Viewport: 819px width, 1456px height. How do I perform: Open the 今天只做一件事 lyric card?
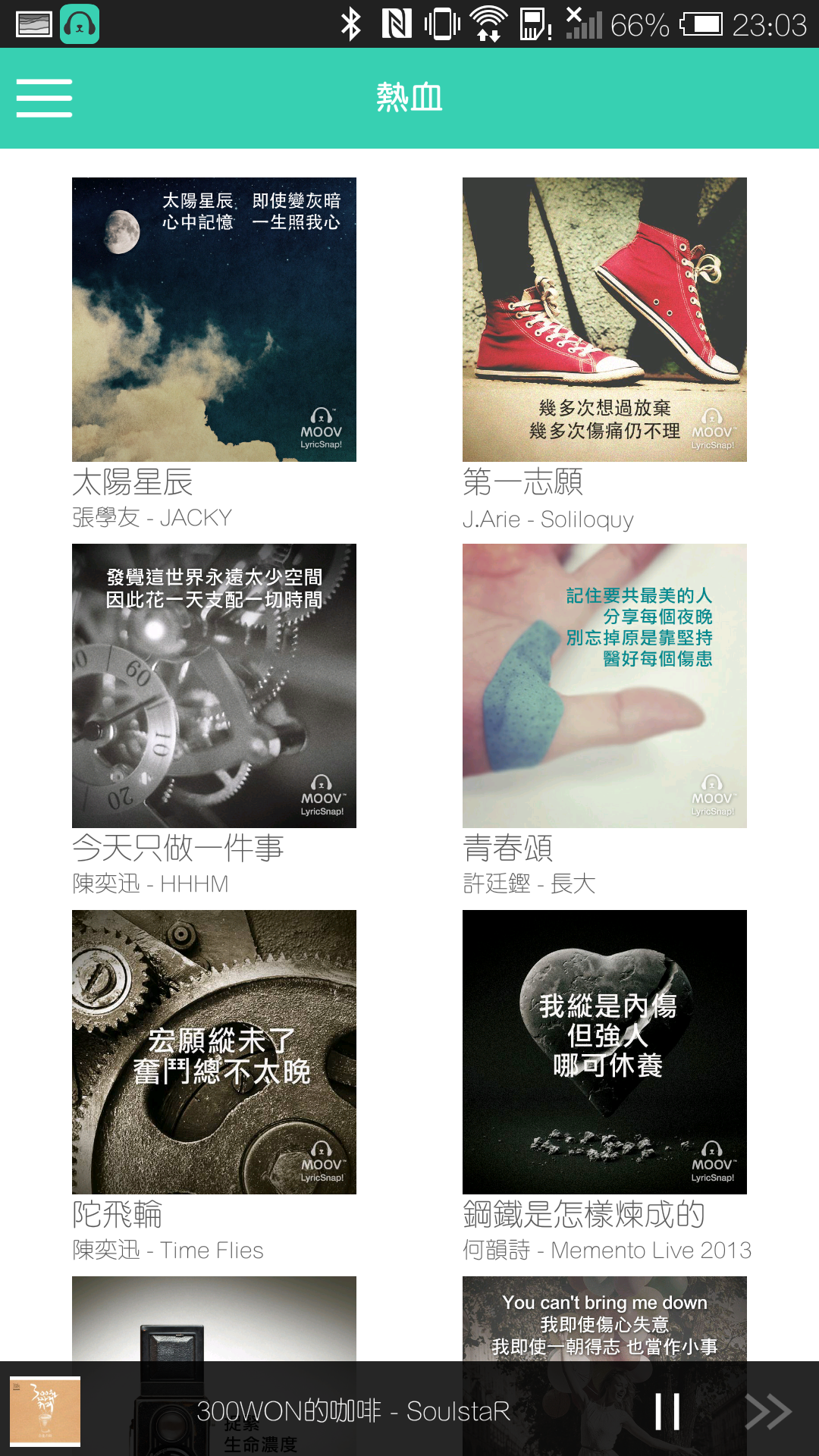(214, 686)
